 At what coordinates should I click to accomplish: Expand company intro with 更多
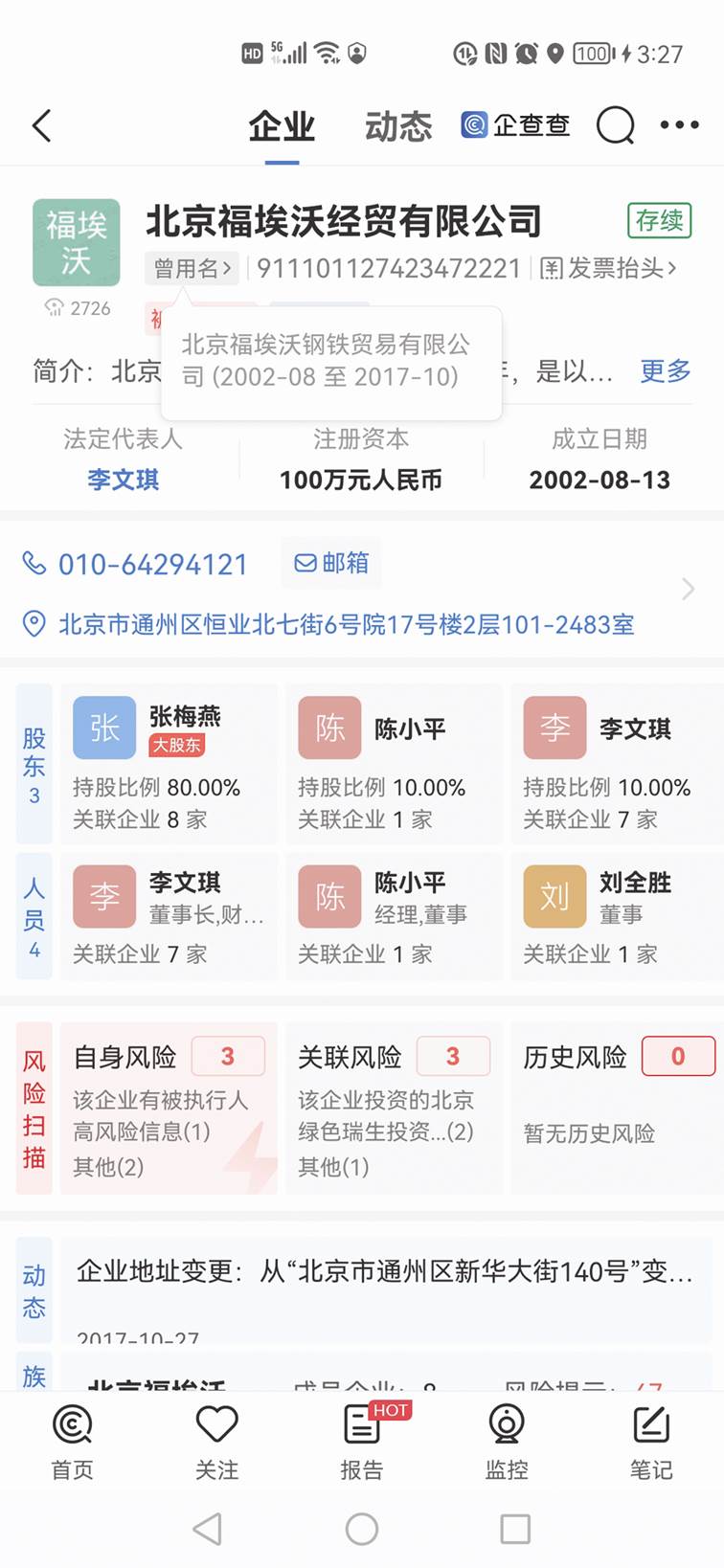pyautogui.click(x=665, y=370)
